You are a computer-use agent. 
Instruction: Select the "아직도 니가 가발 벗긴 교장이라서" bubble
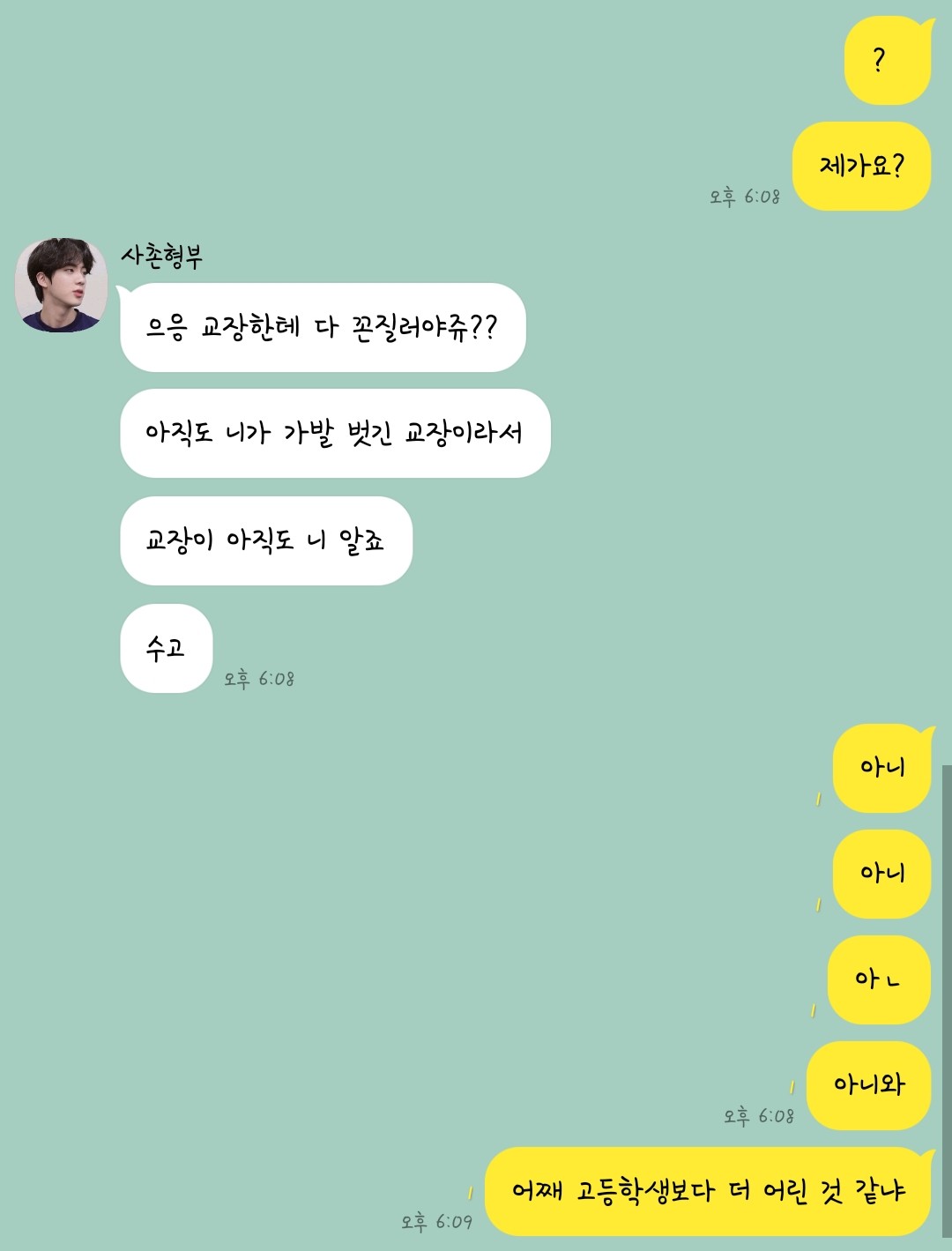336,432
